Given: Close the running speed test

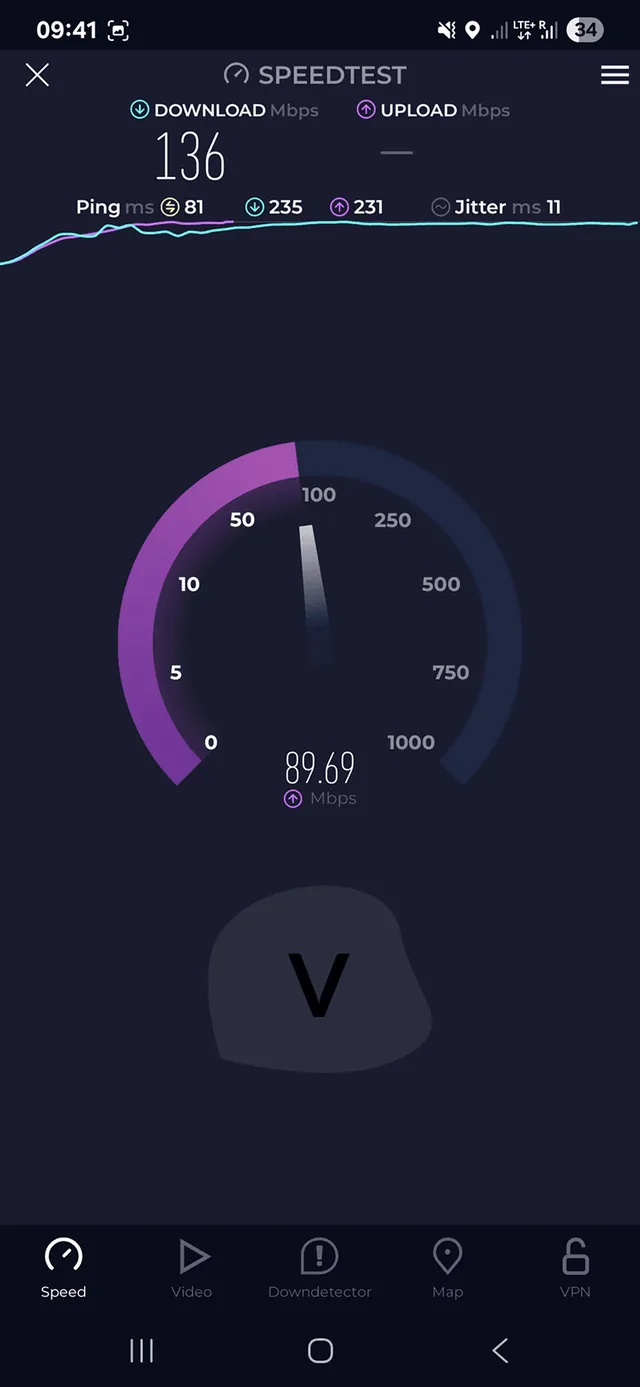Looking at the screenshot, I should click(x=37, y=75).
